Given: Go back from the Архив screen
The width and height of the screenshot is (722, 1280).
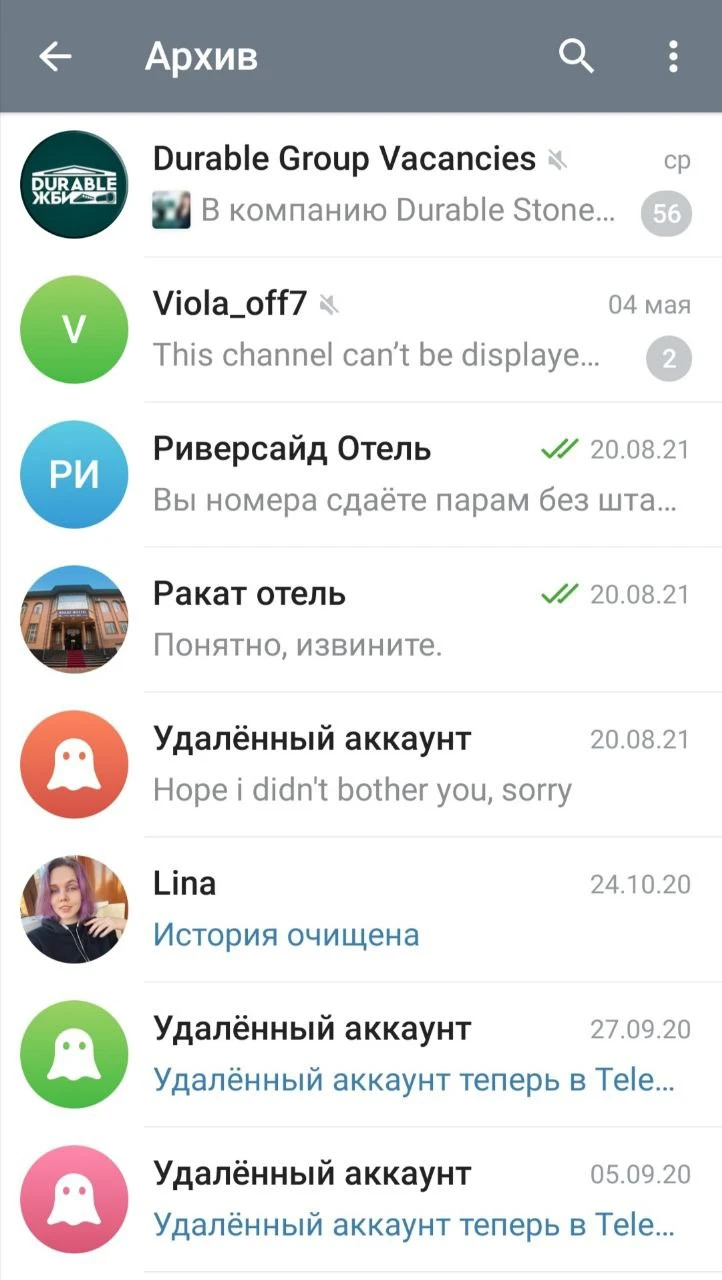Looking at the screenshot, I should coord(55,57).
